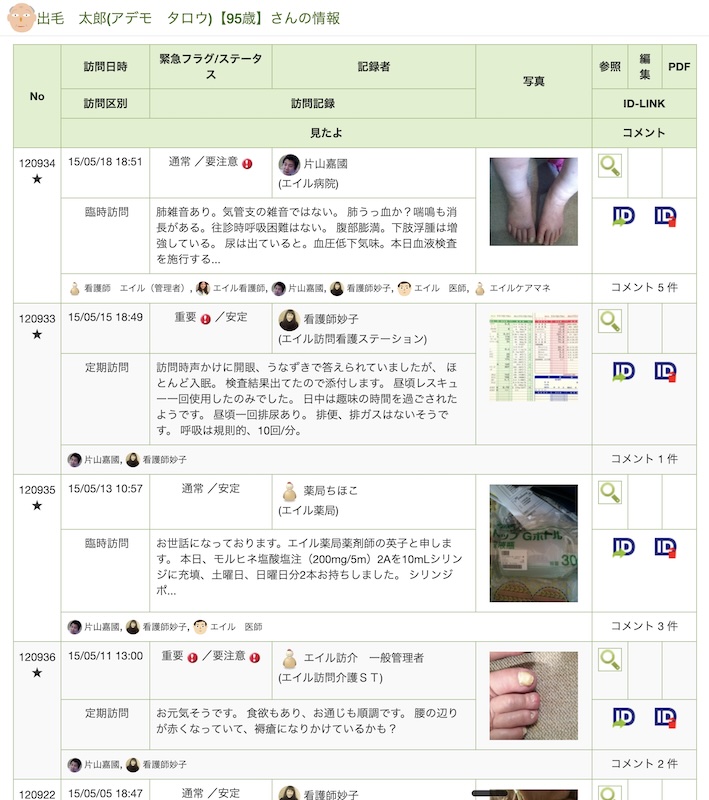The height and width of the screenshot is (800, 709).
Task: Open the test results image for record 120933
Action: pos(533,358)
